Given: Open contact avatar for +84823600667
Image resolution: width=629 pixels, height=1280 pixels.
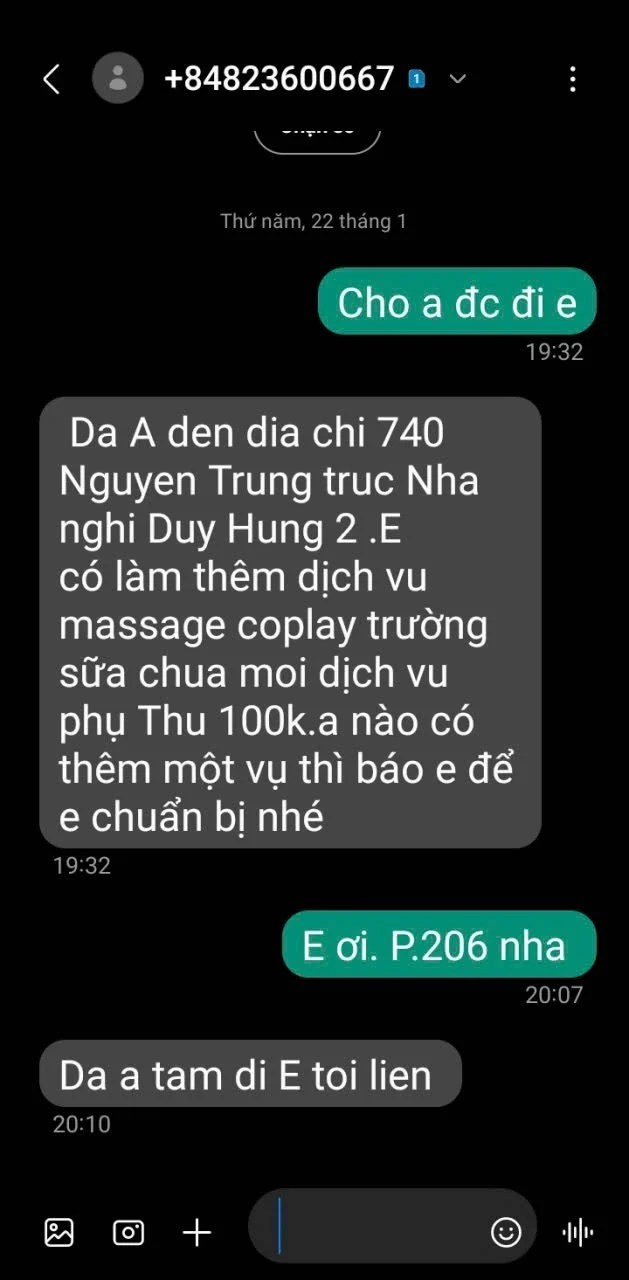Looking at the screenshot, I should (118, 78).
